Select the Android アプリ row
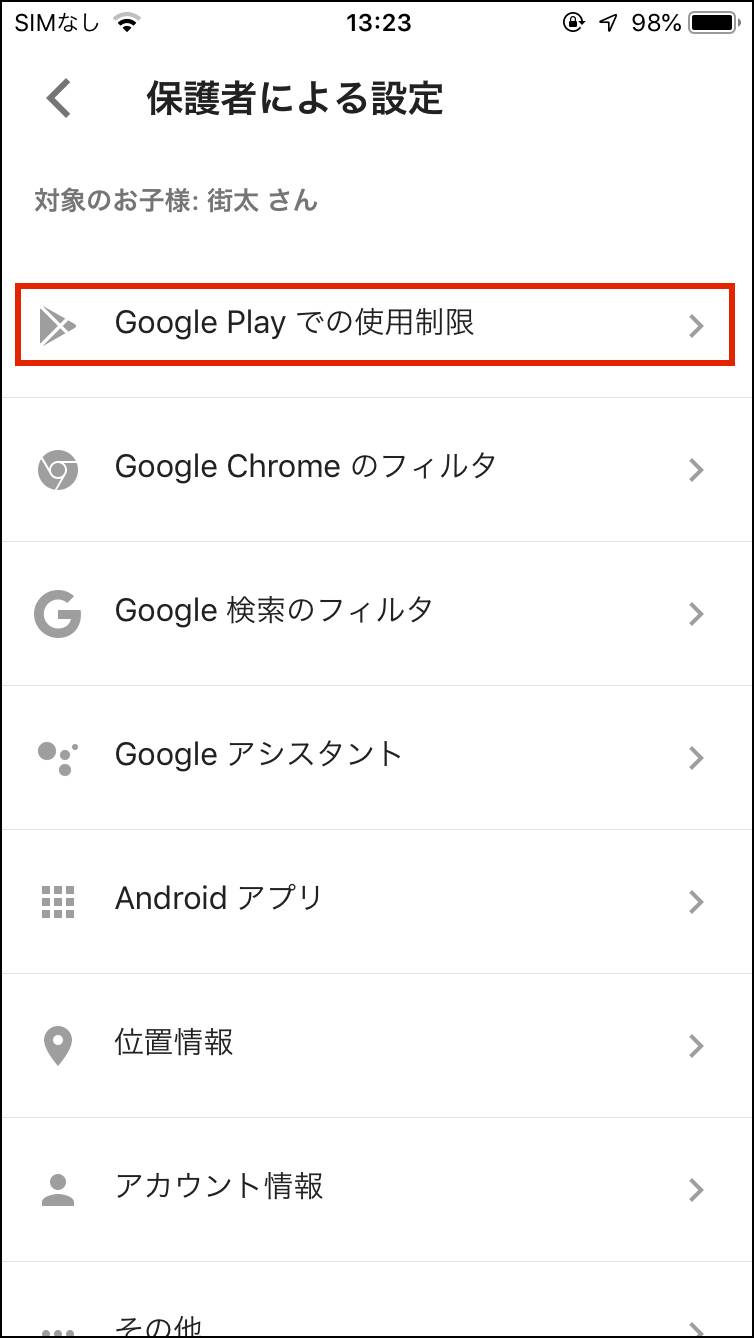Screen dimensions: 754x1338 tap(376, 902)
